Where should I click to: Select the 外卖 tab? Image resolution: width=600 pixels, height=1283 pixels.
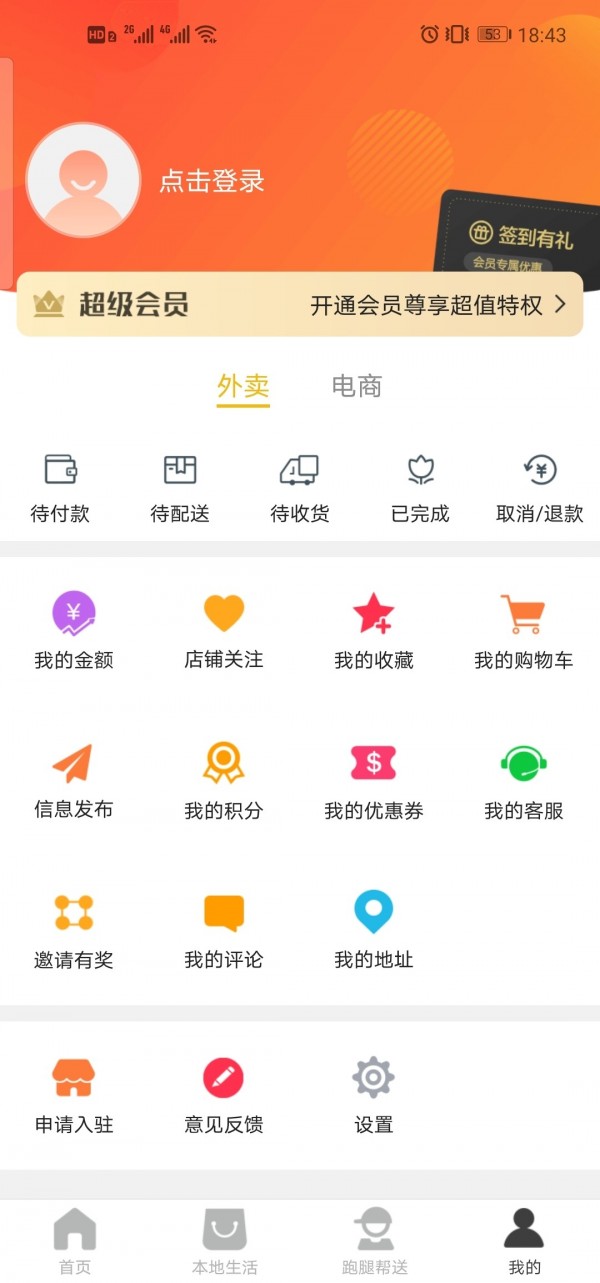(243, 386)
